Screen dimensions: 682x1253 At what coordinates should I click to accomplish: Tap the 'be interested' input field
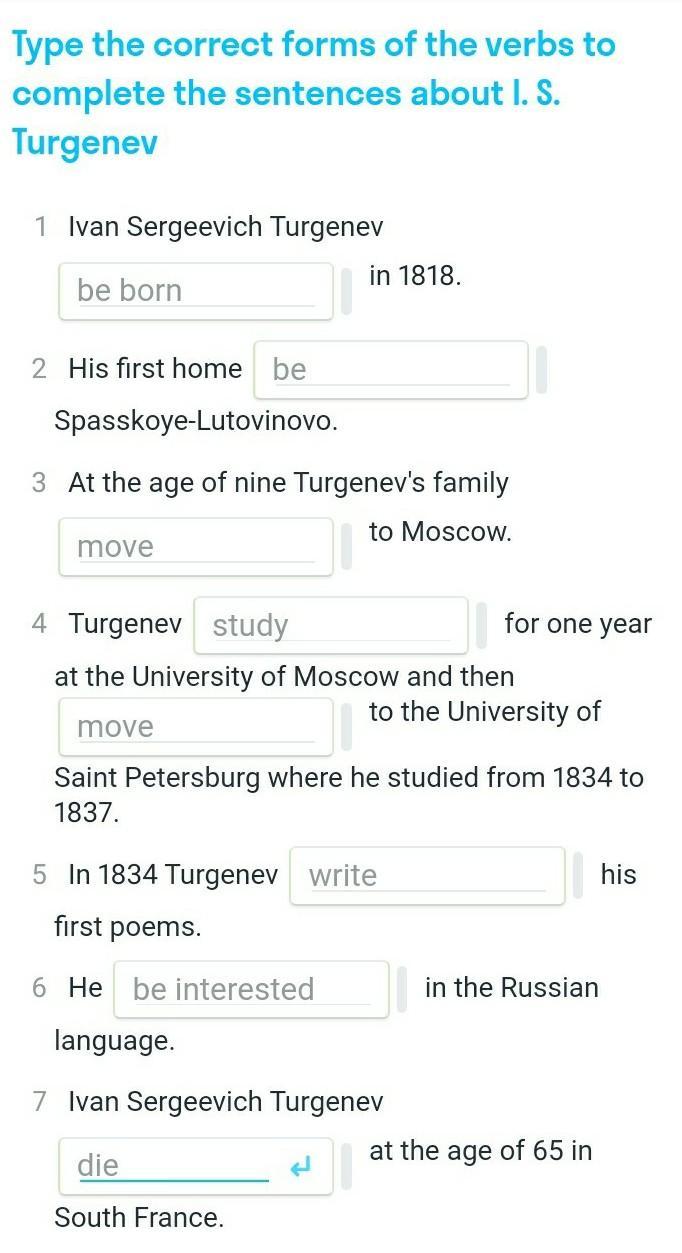(251, 989)
